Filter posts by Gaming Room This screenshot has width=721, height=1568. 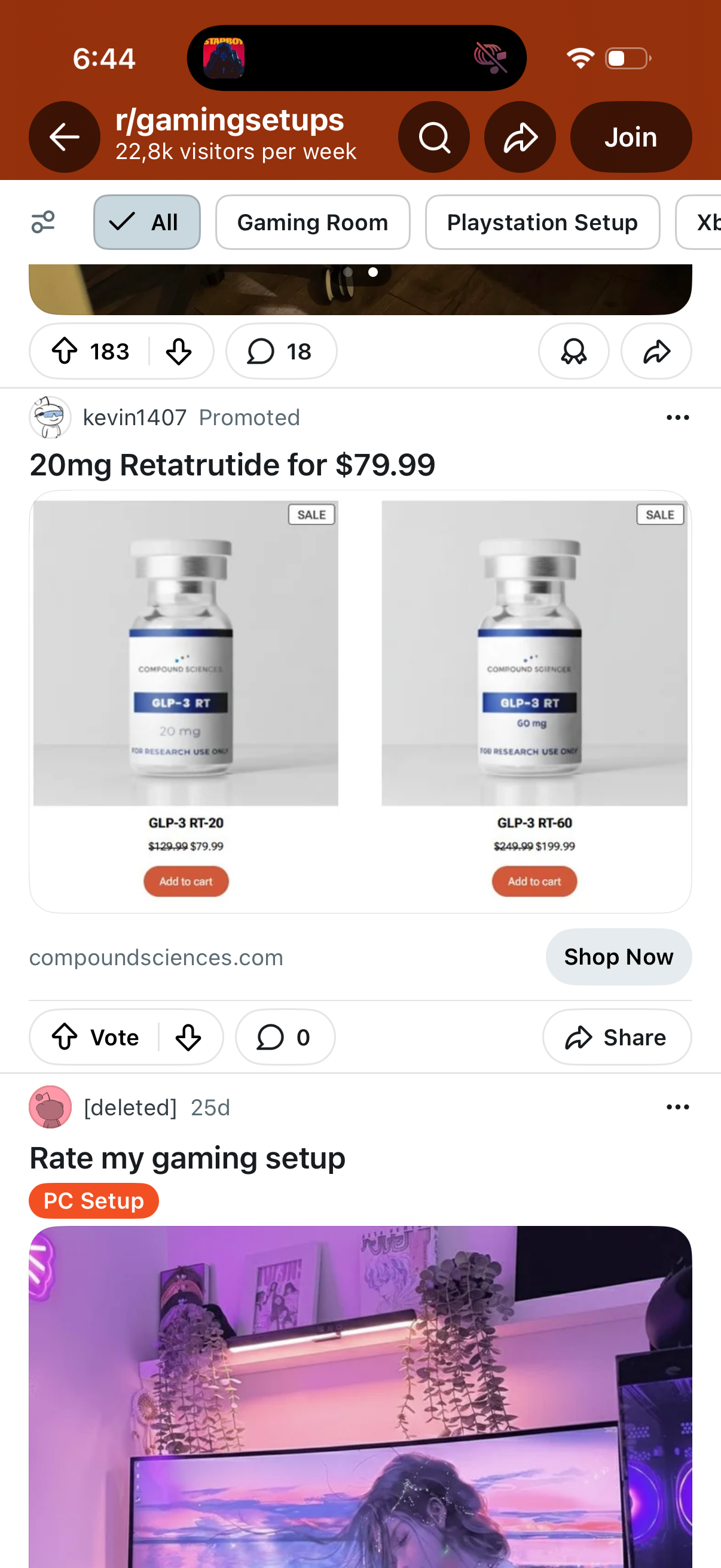pyautogui.click(x=312, y=222)
